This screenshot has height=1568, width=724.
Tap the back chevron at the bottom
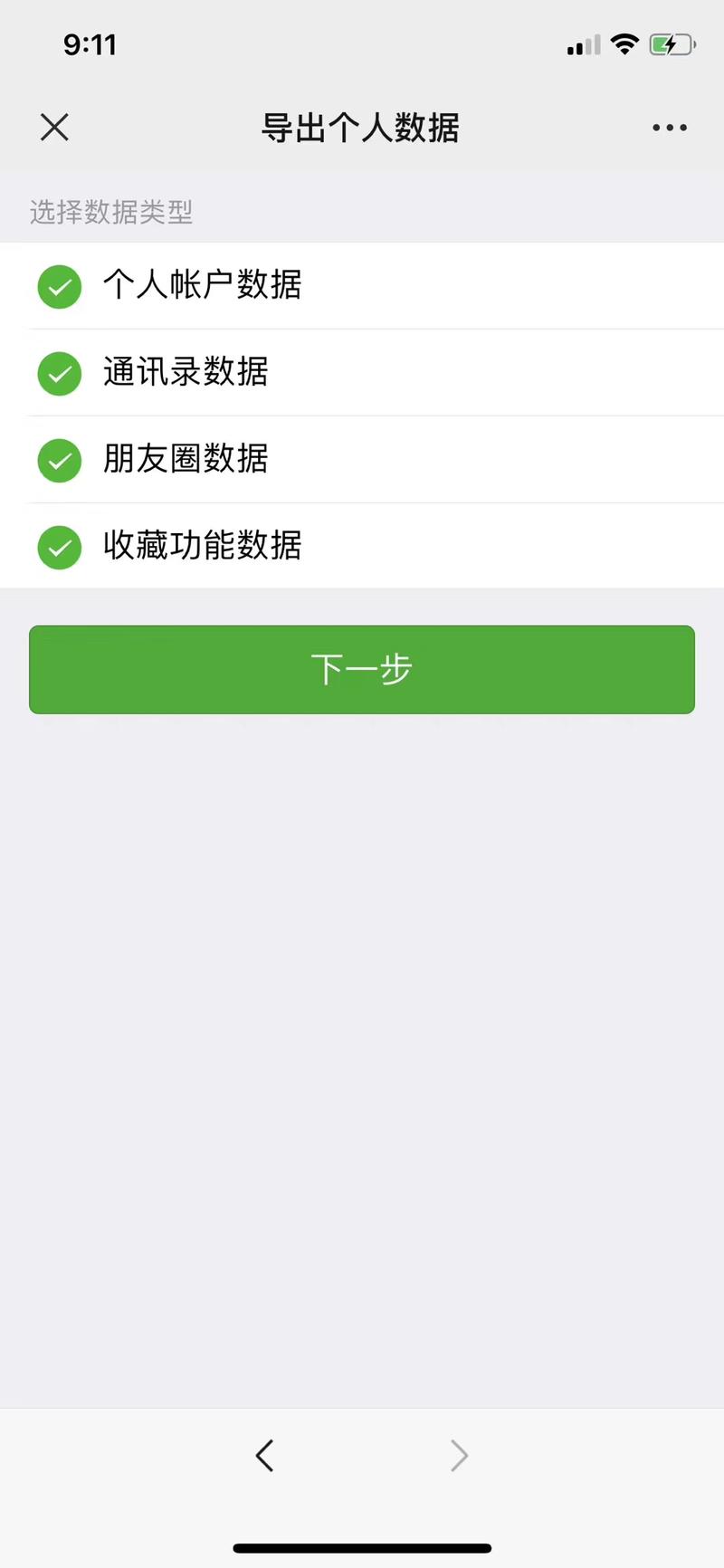[264, 1456]
